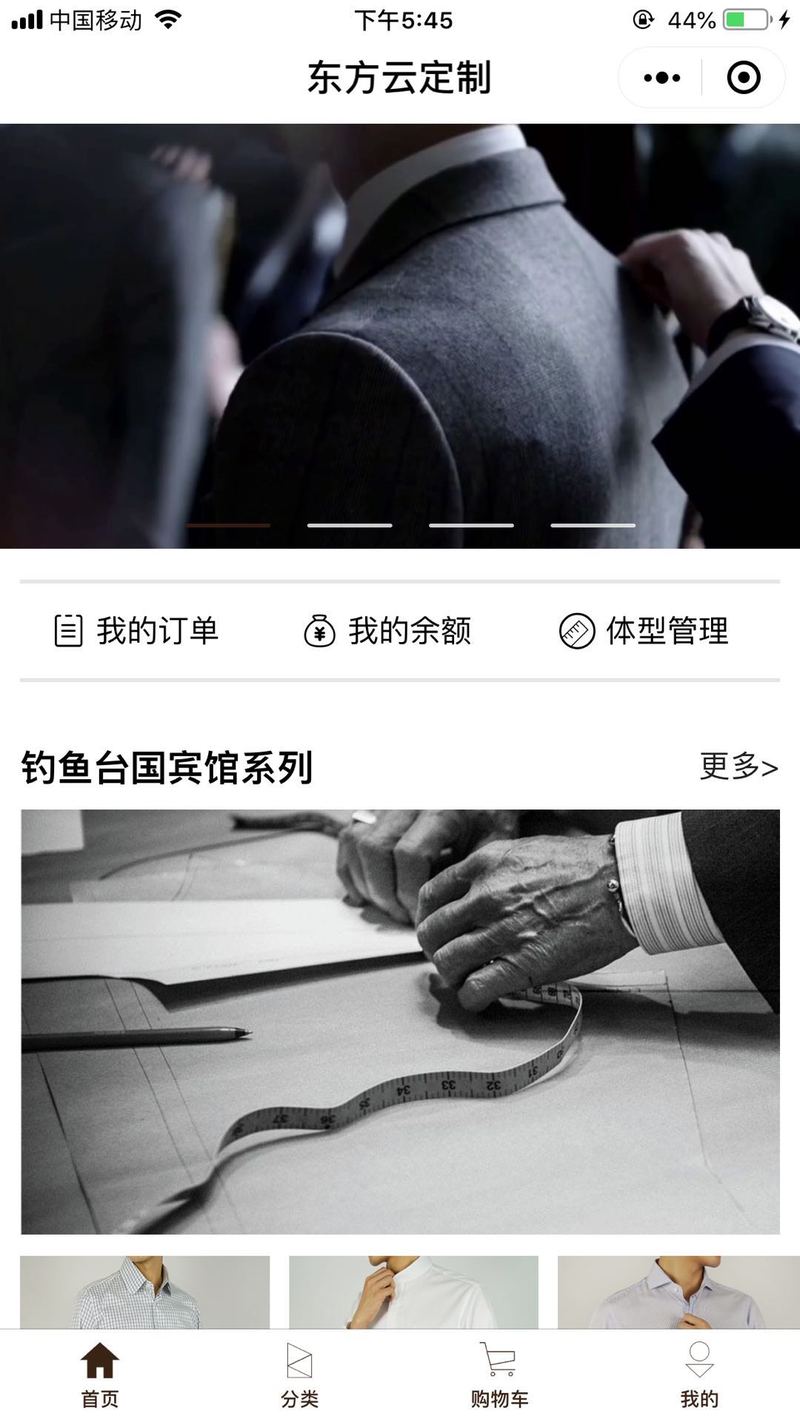Go to the 购物车 tab
This screenshot has height=1422, width=800.
[499, 1376]
